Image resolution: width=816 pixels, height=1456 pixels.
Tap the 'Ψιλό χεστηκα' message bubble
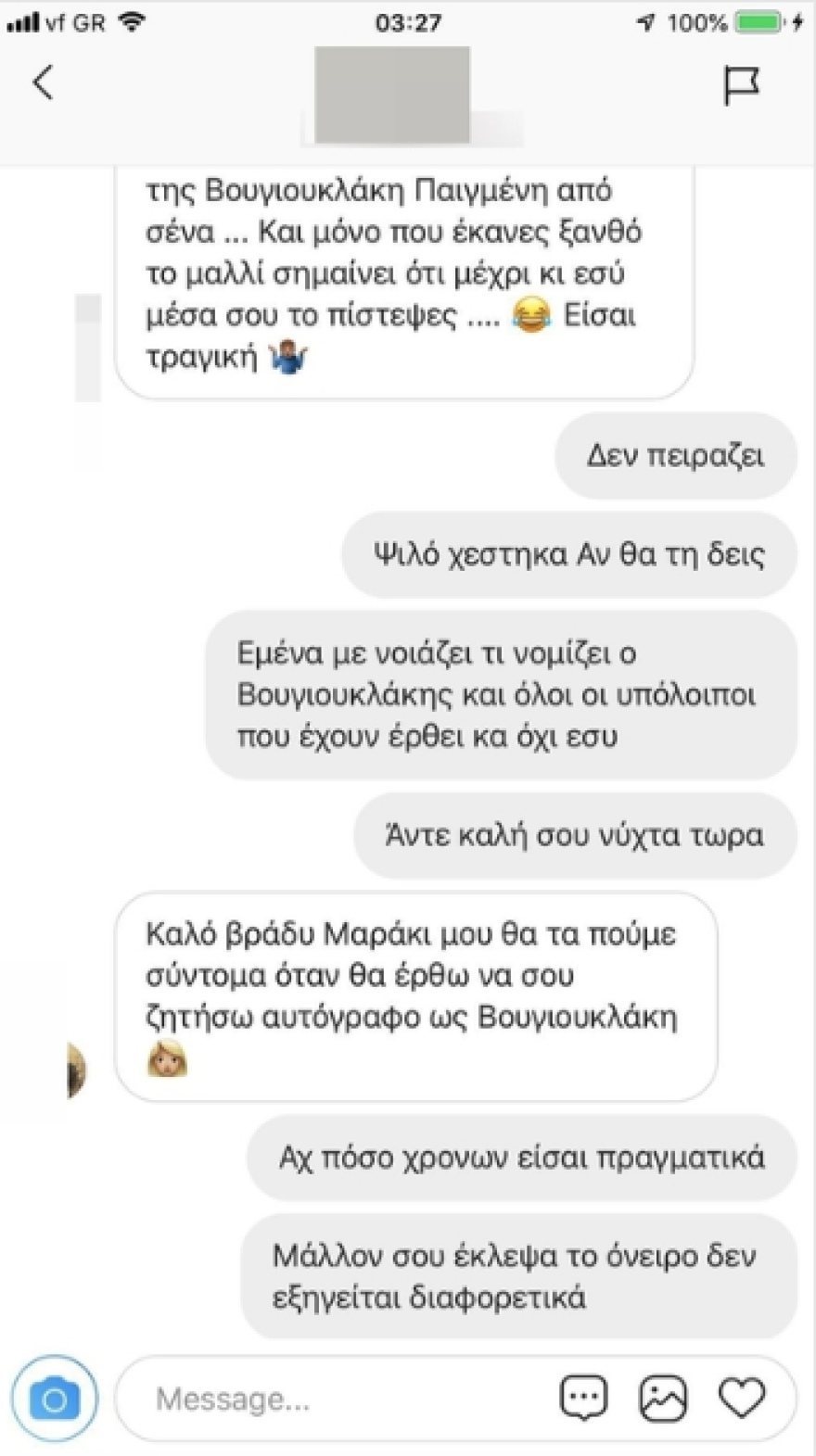tap(567, 554)
